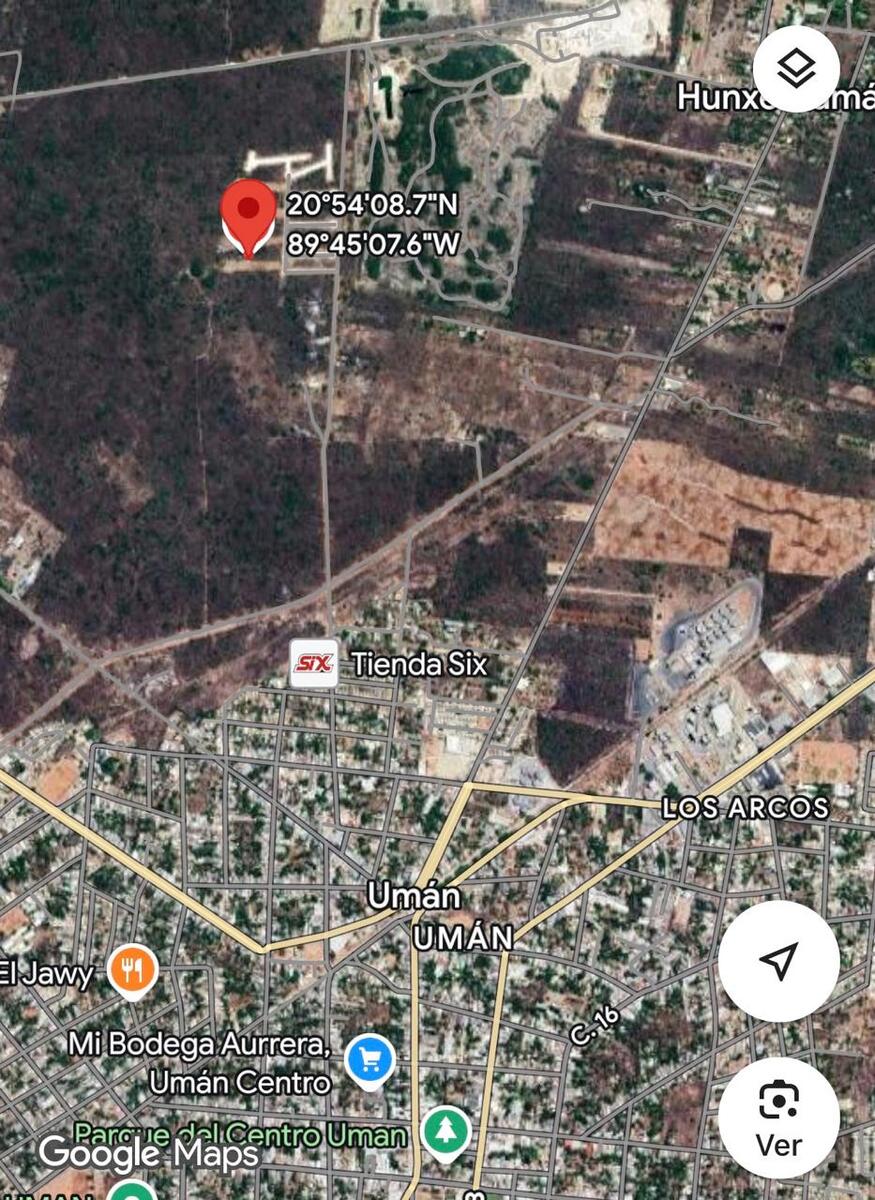Open the Tienda Six store marker
Screen dimensions: 875x1200
[x=314, y=664]
